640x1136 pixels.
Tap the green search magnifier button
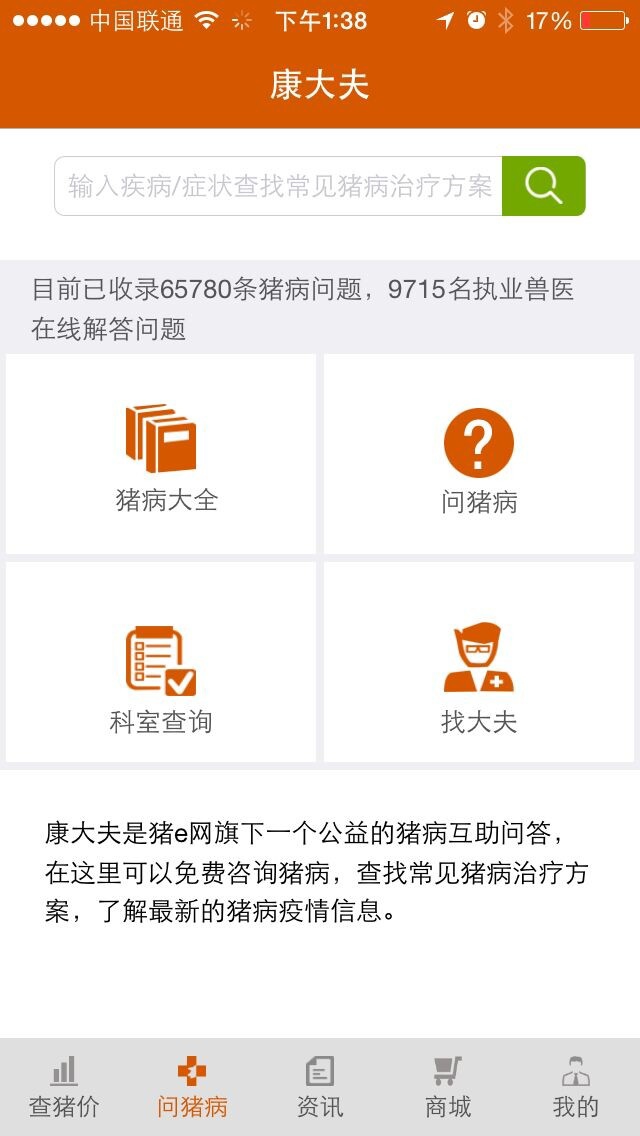pyautogui.click(x=544, y=186)
